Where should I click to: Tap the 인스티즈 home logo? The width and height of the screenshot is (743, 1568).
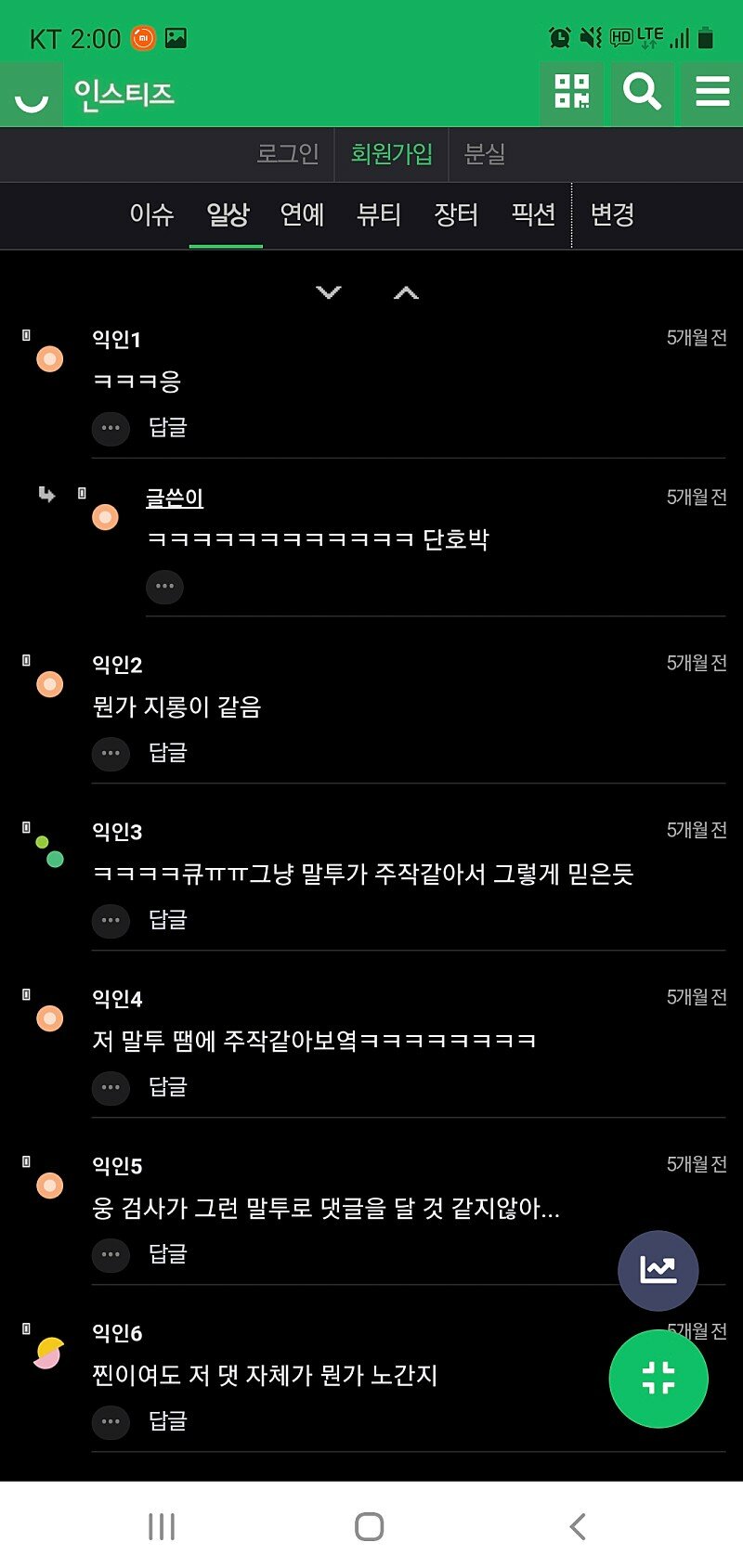coord(124,94)
